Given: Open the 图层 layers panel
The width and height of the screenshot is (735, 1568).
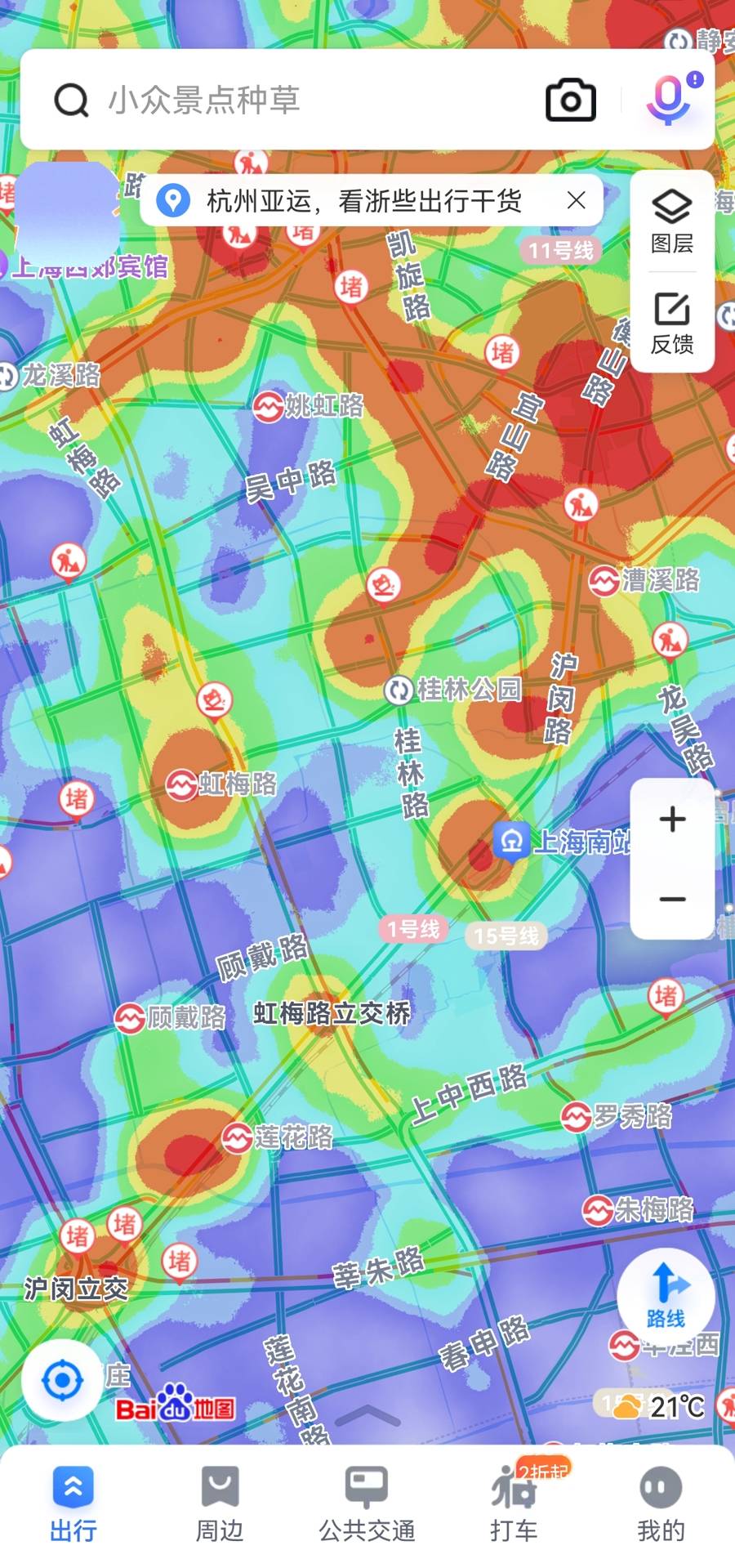Looking at the screenshot, I should click(x=672, y=221).
